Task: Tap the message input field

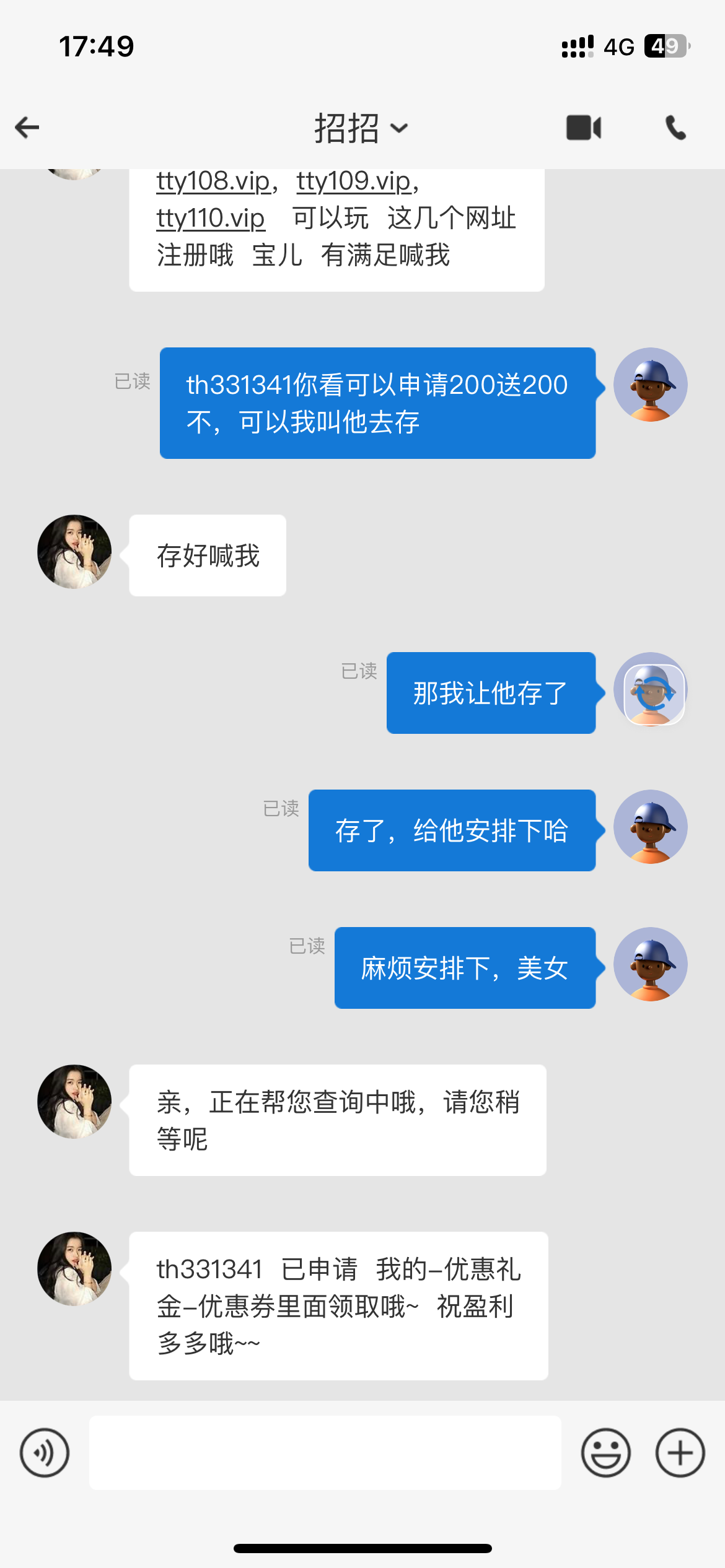Action: [325, 1452]
